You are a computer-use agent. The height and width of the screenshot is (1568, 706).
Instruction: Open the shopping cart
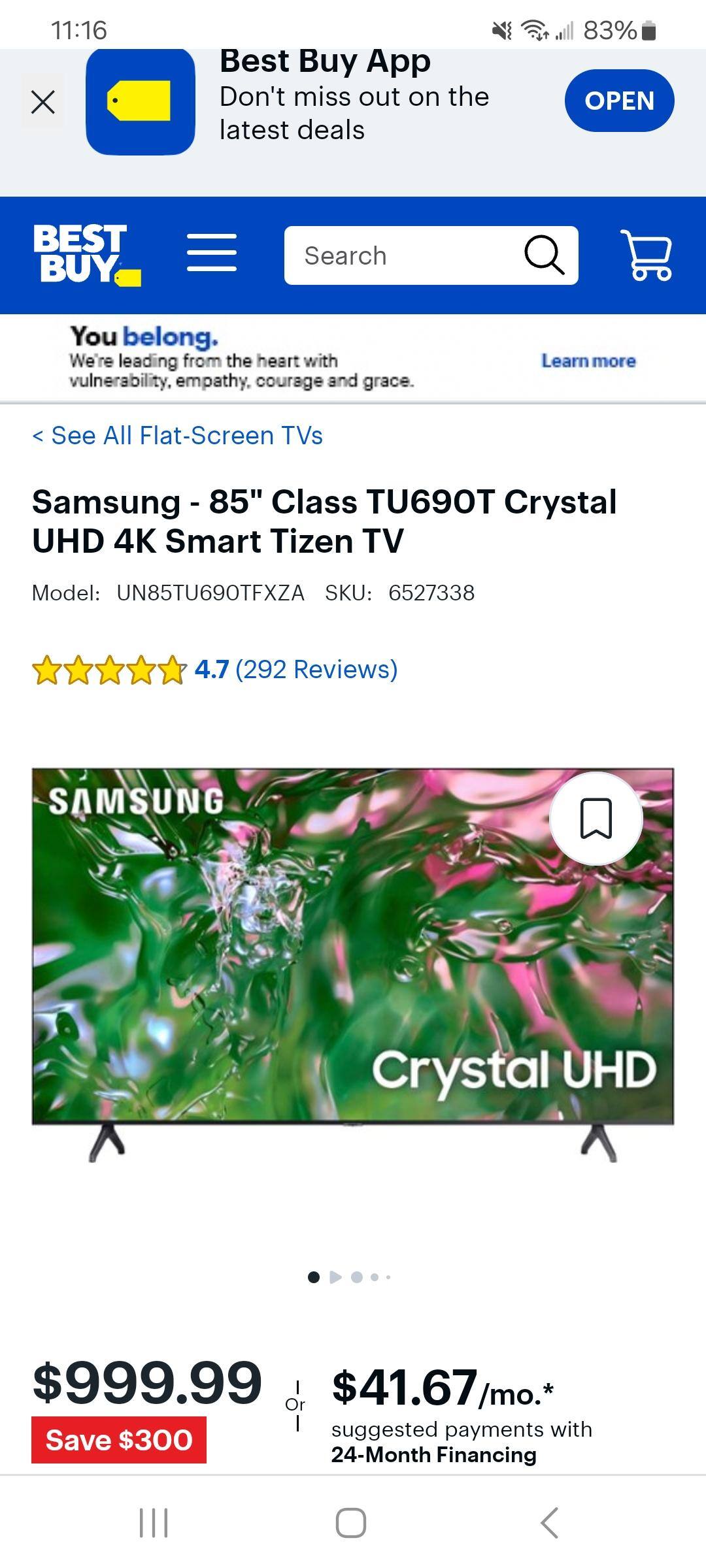click(x=647, y=255)
